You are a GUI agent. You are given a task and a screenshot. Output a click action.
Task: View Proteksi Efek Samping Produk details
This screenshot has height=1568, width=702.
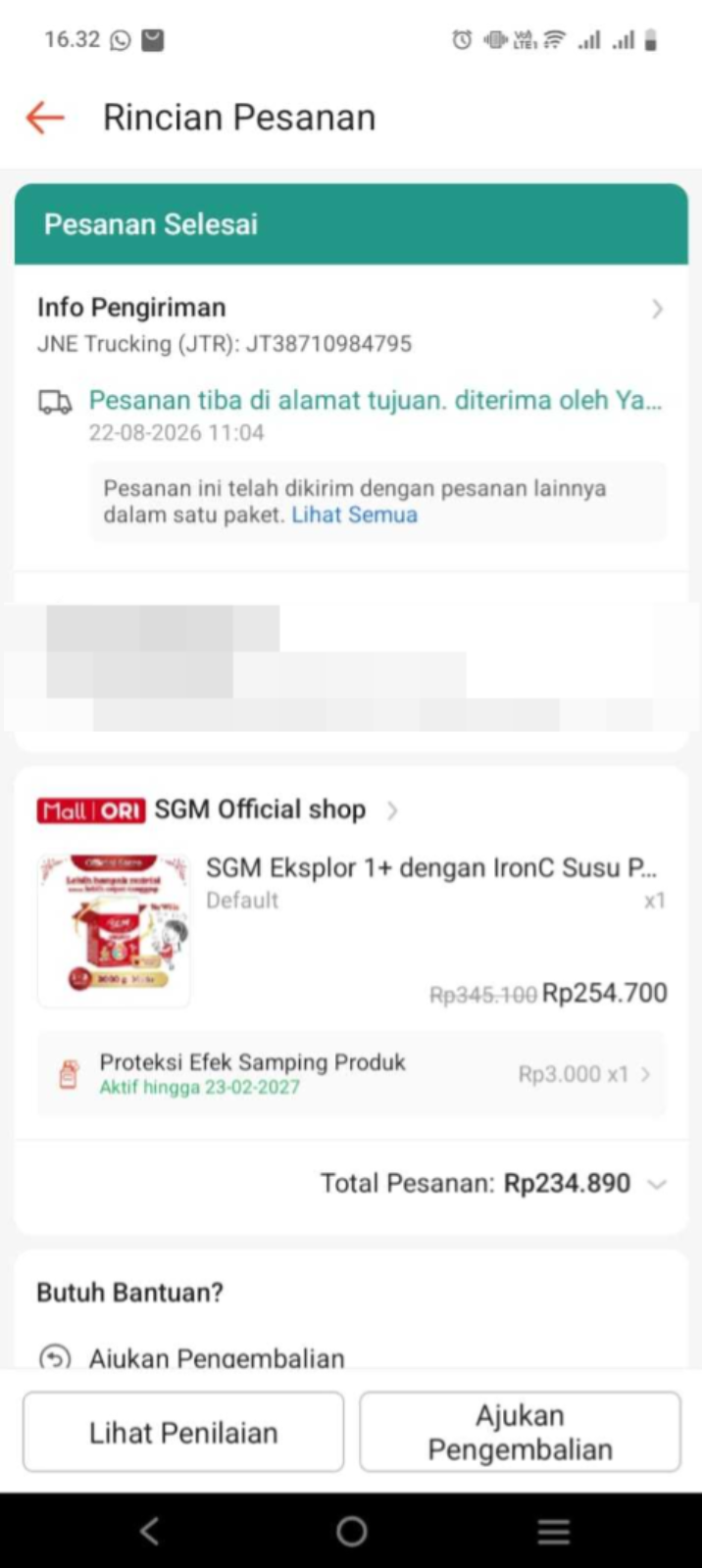coord(351,1074)
